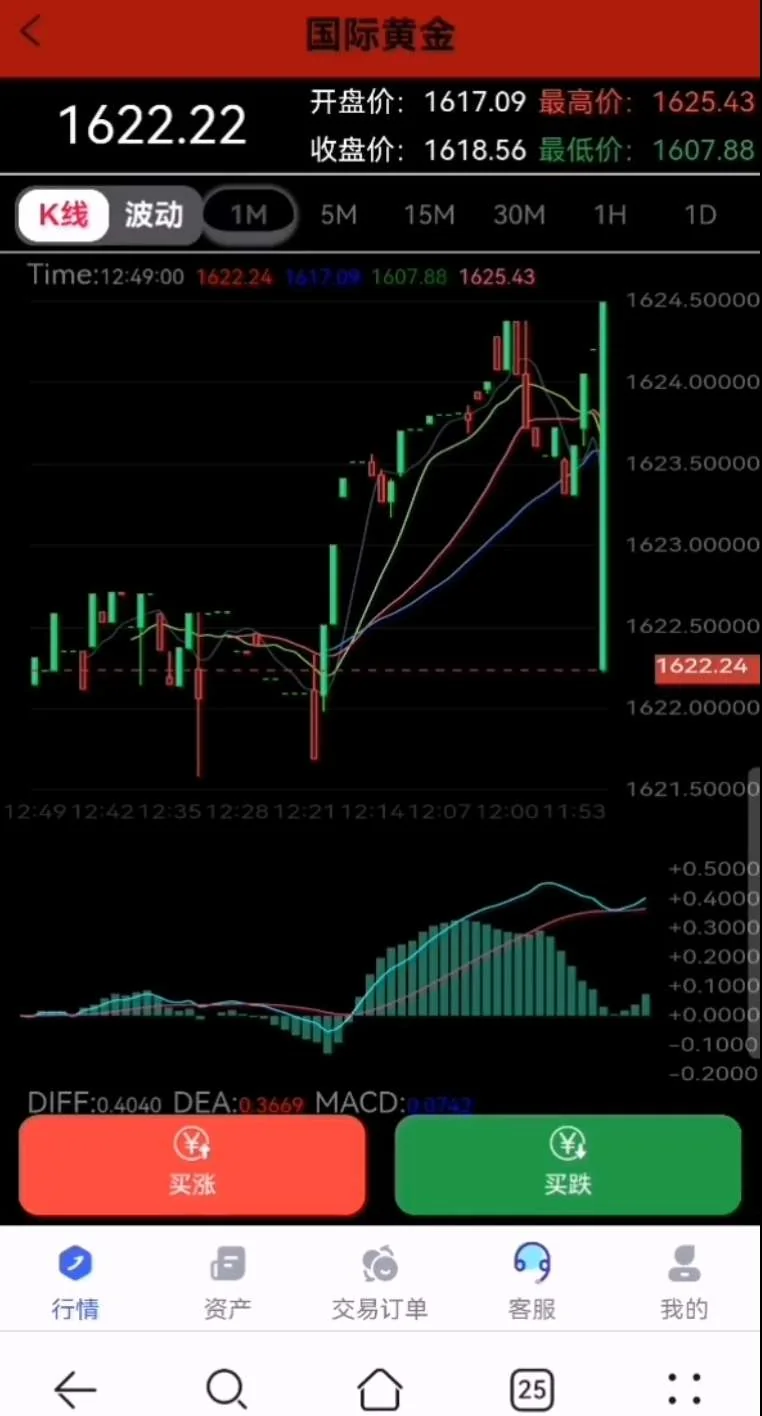Open the 我的 profile tab
The width and height of the screenshot is (762, 1416).
(x=684, y=1282)
